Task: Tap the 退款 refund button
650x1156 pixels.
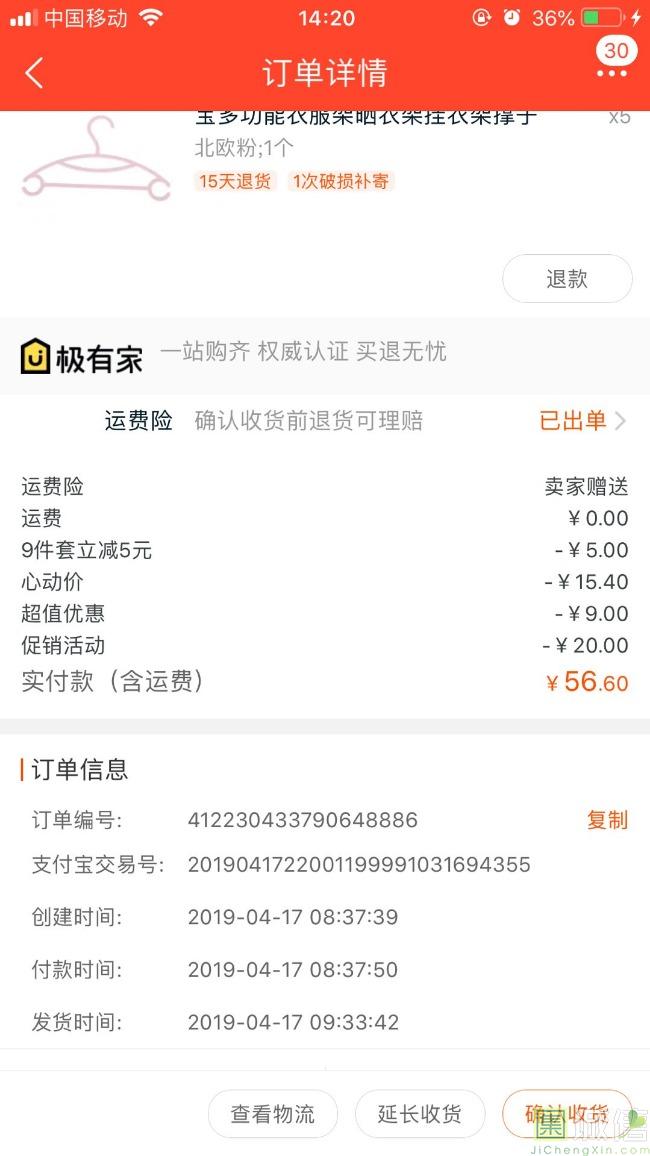Action: [x=567, y=279]
